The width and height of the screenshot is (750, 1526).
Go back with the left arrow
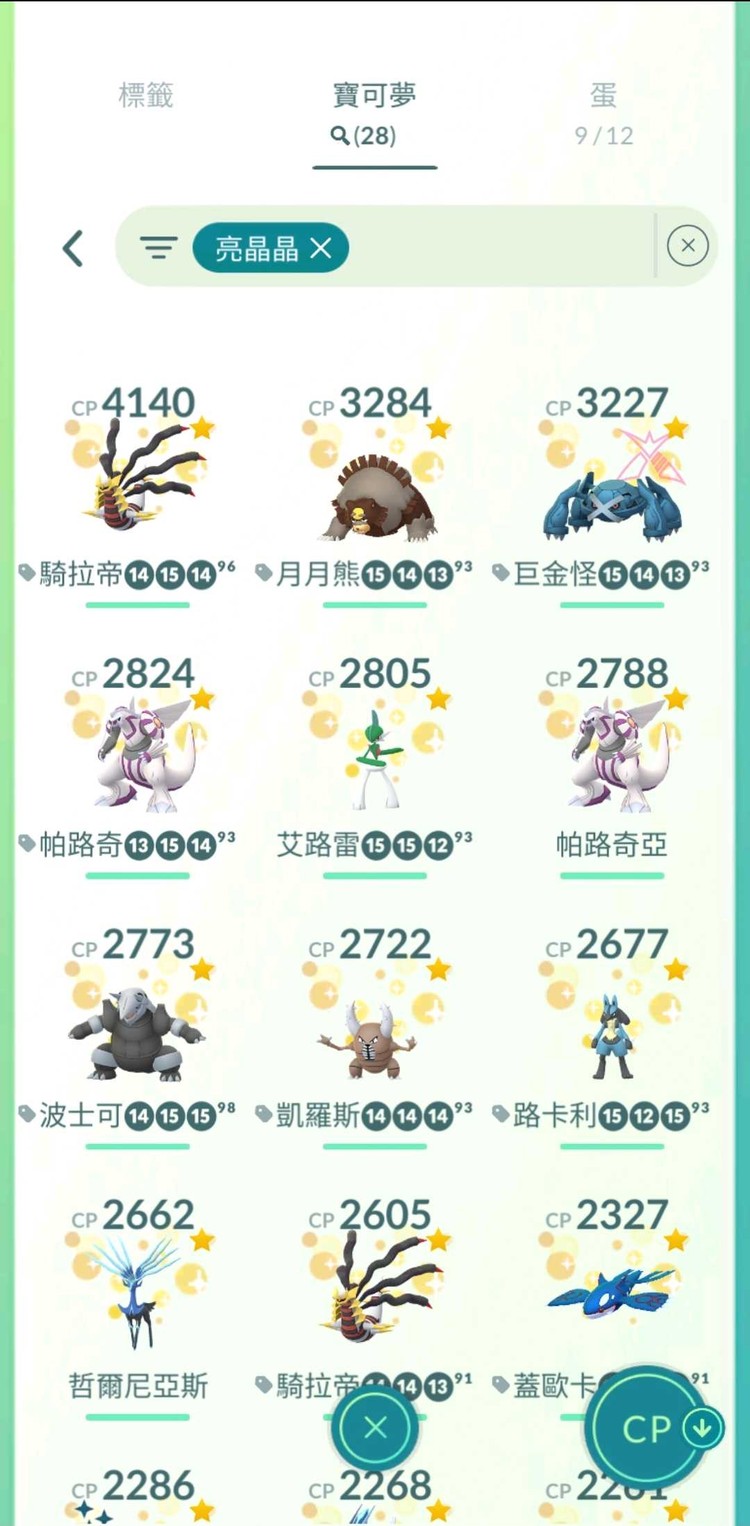tap(73, 248)
